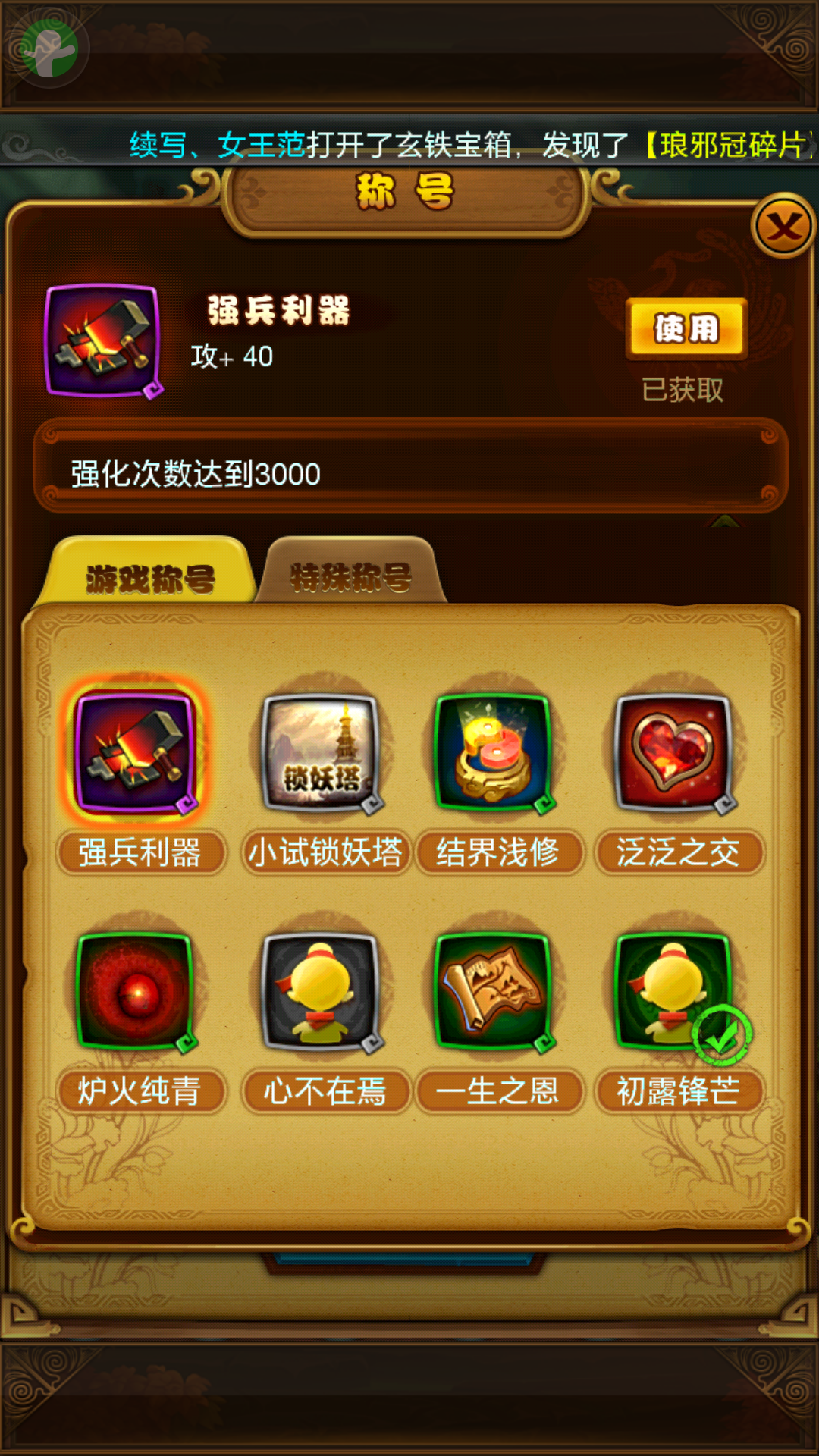This screenshot has width=819, height=1456.
Task: Tap the 心不在焉 title tile
Action: point(322,992)
